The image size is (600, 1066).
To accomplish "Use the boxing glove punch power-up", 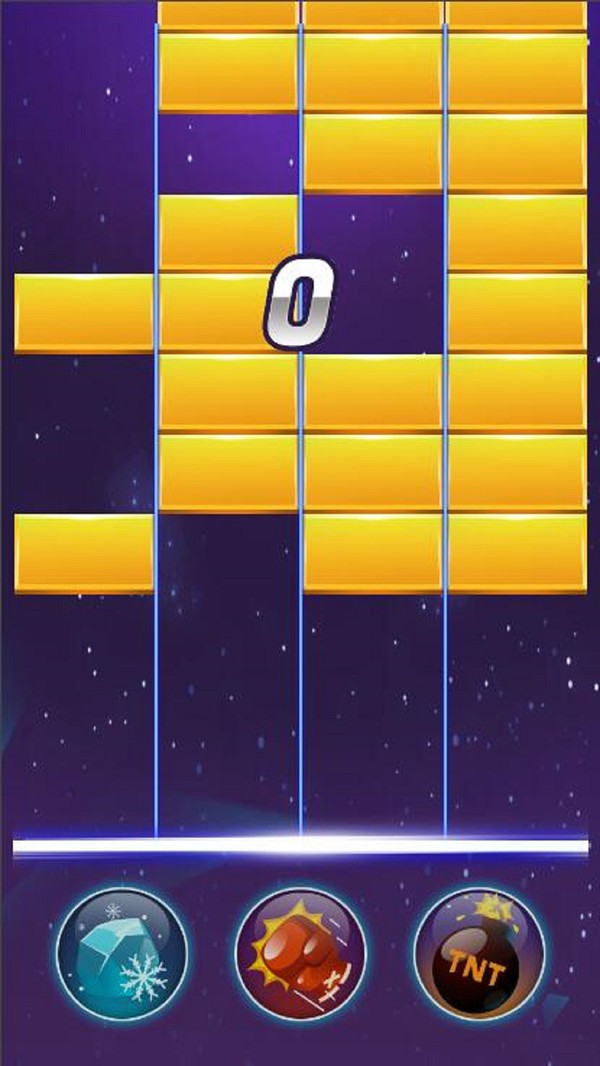I will click(x=300, y=953).
